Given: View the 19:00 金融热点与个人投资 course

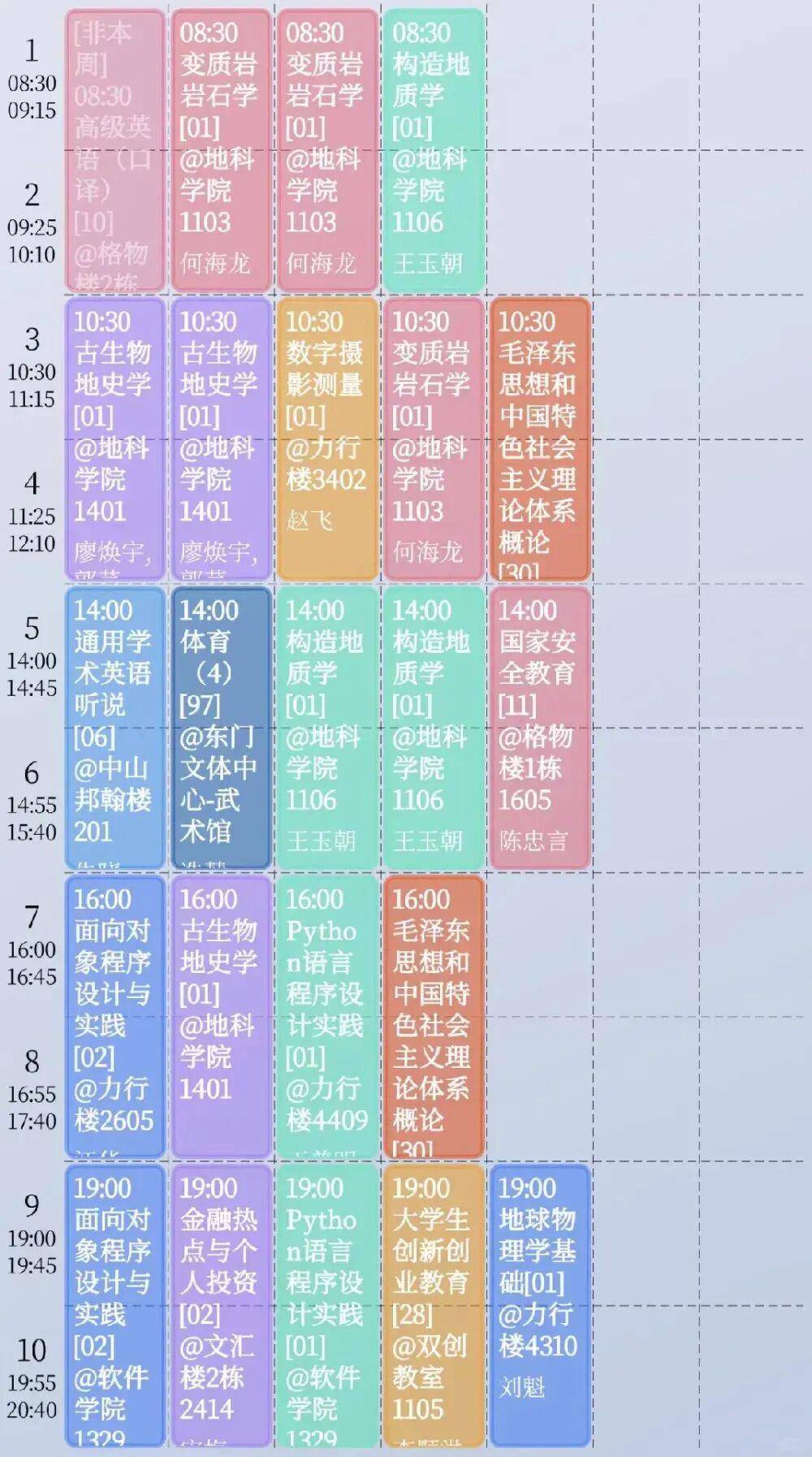Looking at the screenshot, I should tap(221, 1305).
